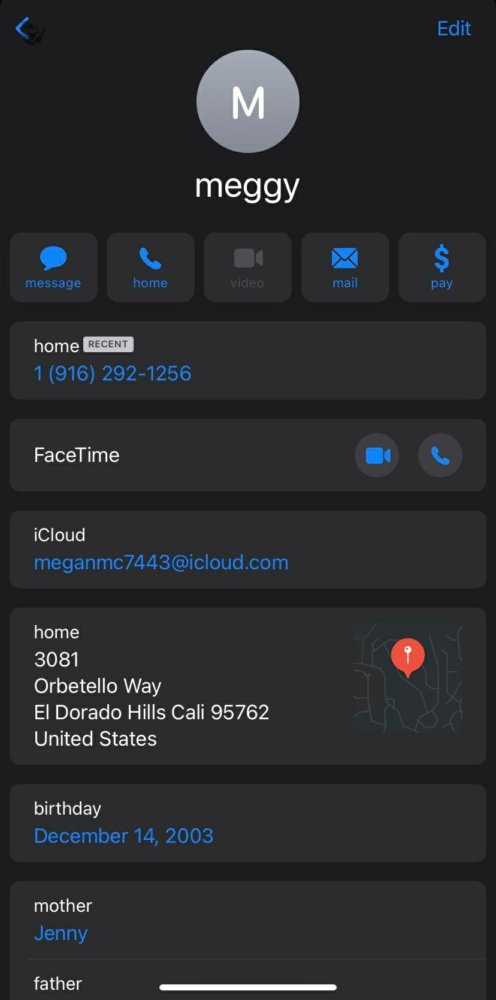496x1000 pixels.
Task: Open mother contact Jenny
Action: pyautogui.click(x=61, y=933)
